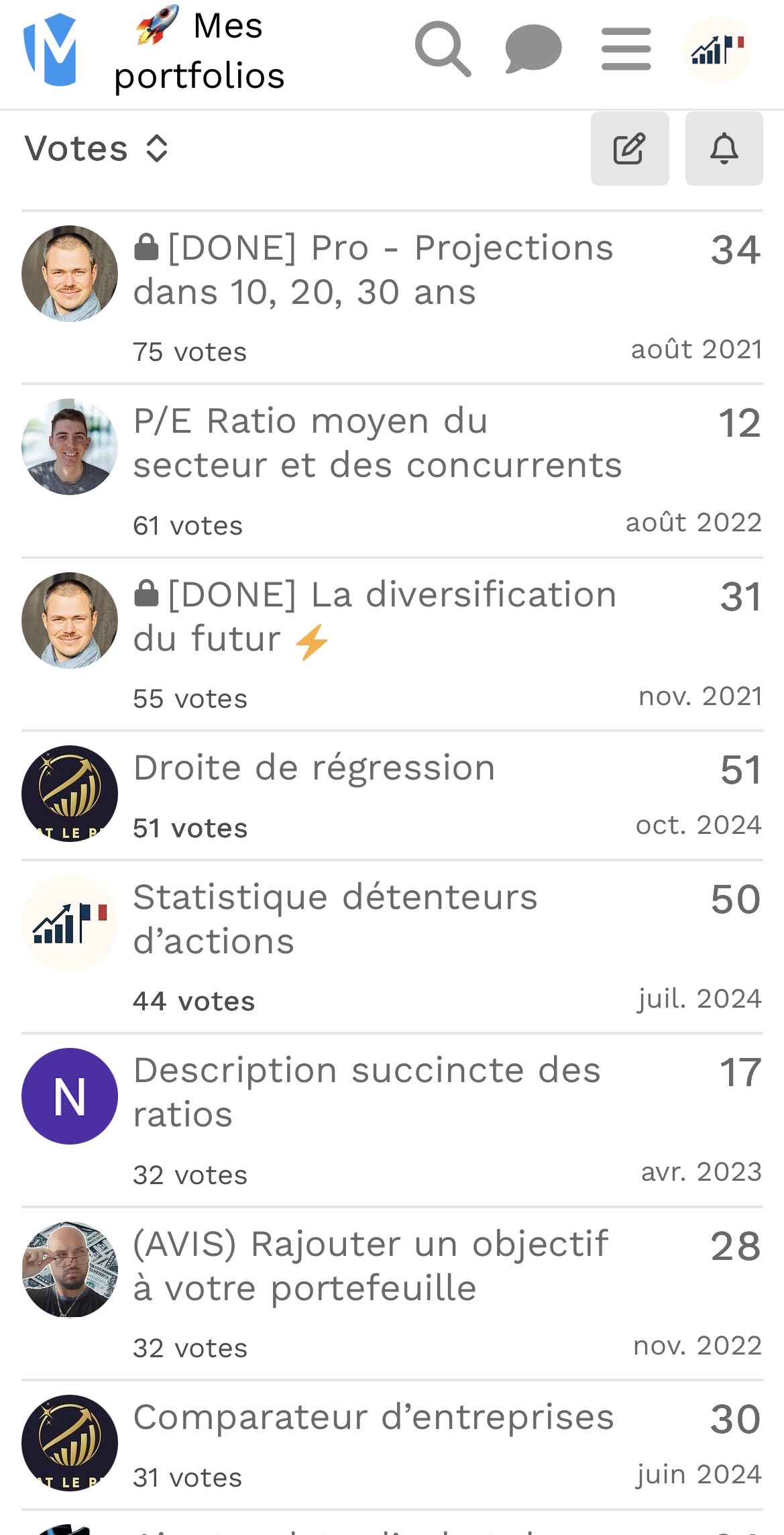Create a new topic

(629, 148)
